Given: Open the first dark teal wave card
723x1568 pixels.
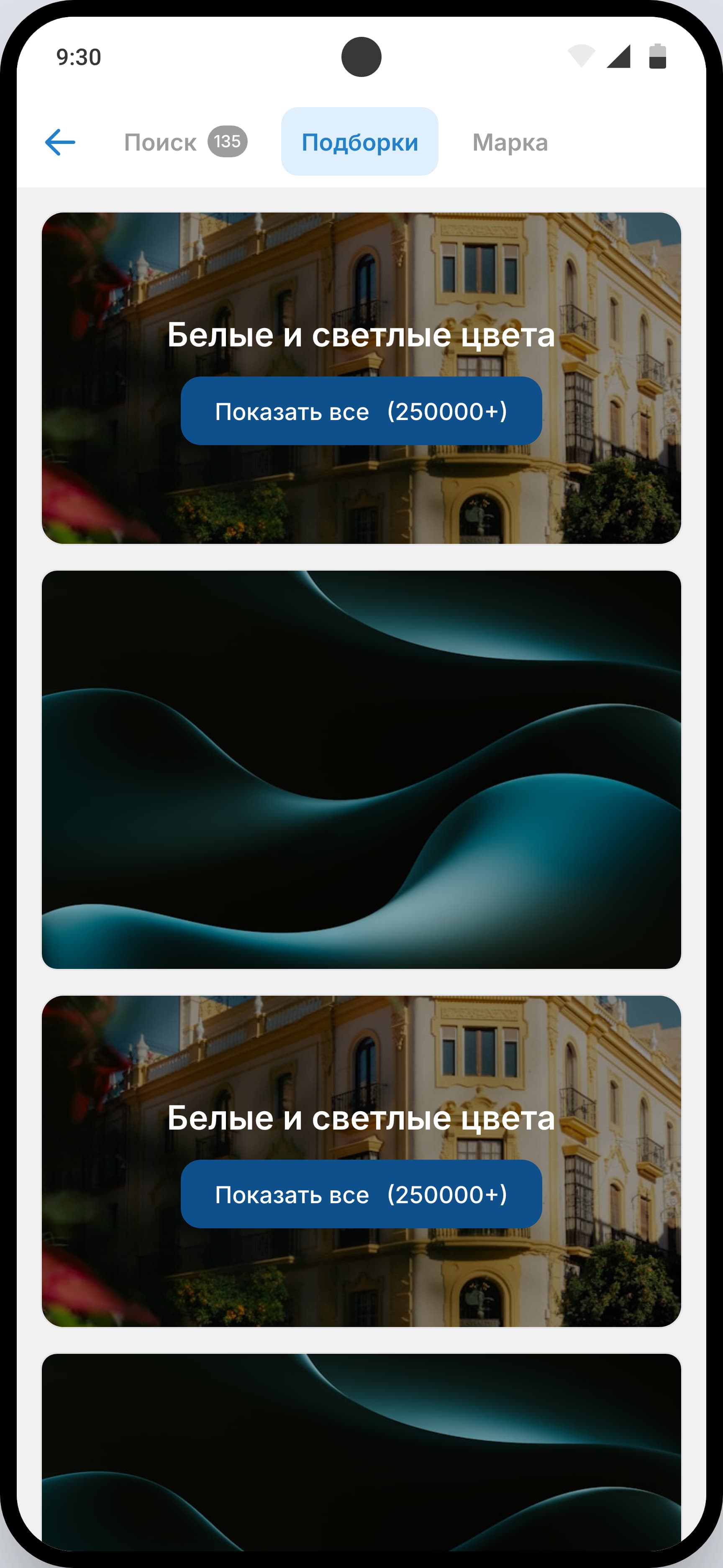Looking at the screenshot, I should click(x=361, y=769).
